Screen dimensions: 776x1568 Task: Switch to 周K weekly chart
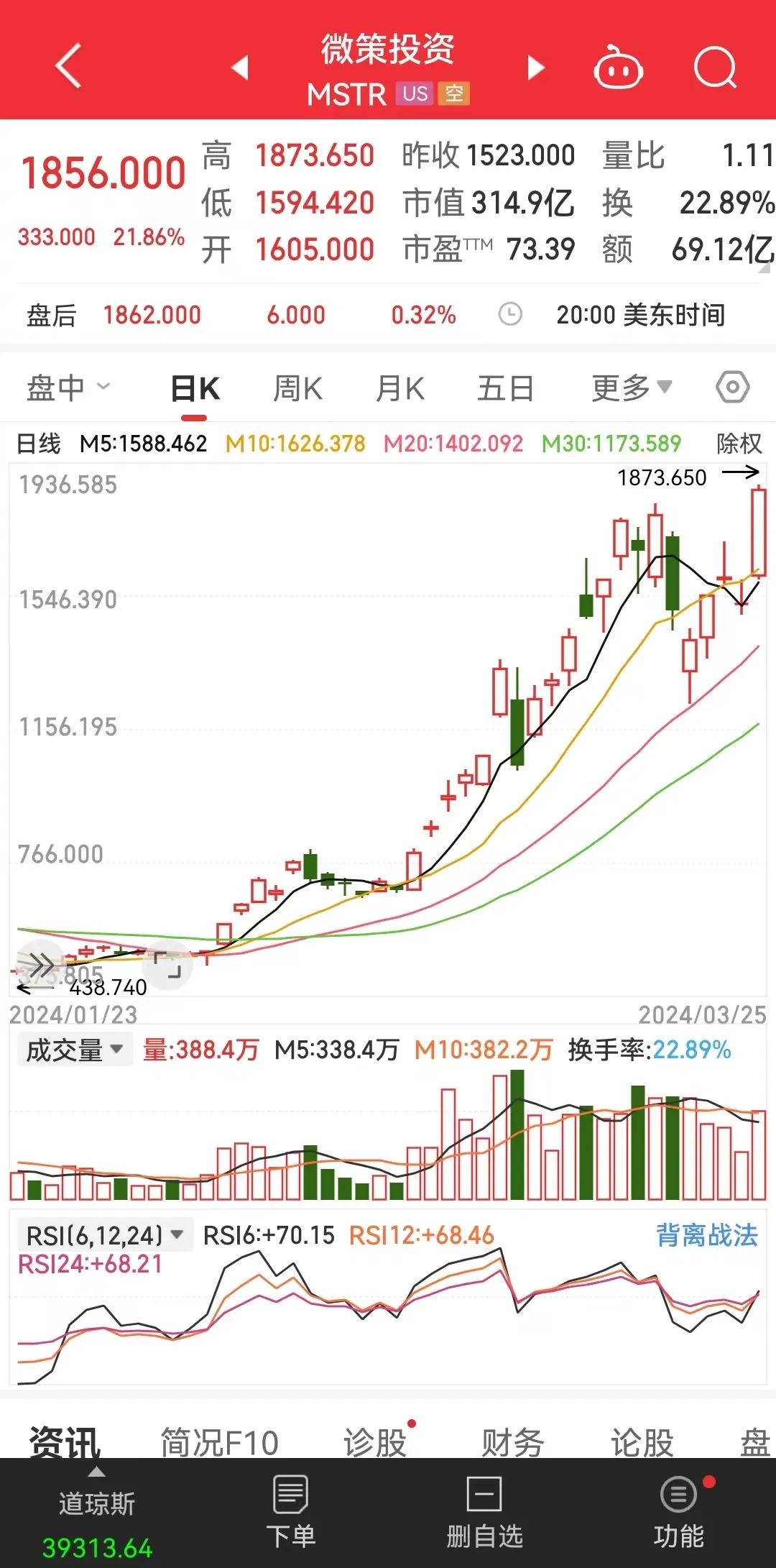tap(297, 389)
